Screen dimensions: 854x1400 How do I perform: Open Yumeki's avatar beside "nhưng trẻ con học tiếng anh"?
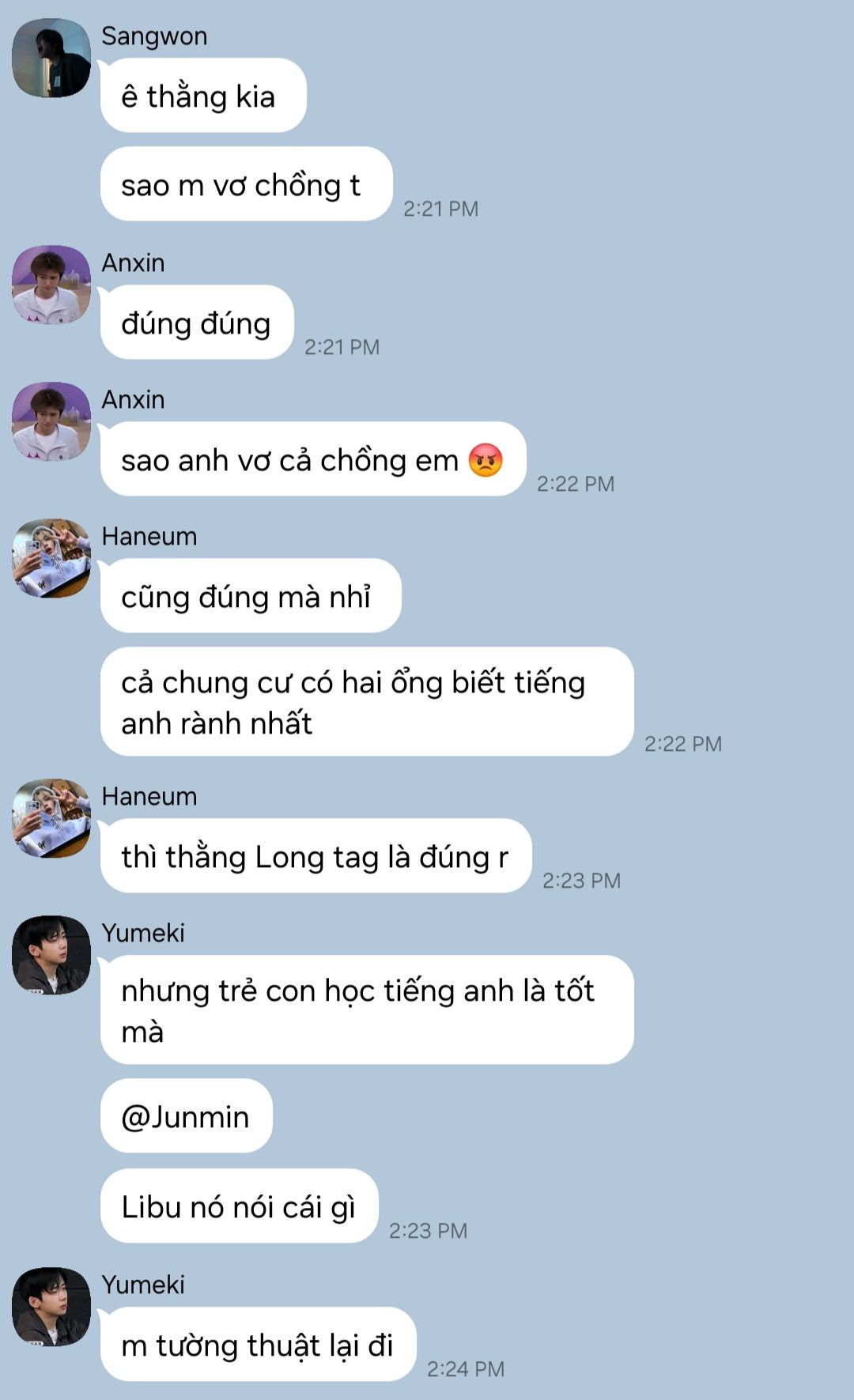[51, 955]
